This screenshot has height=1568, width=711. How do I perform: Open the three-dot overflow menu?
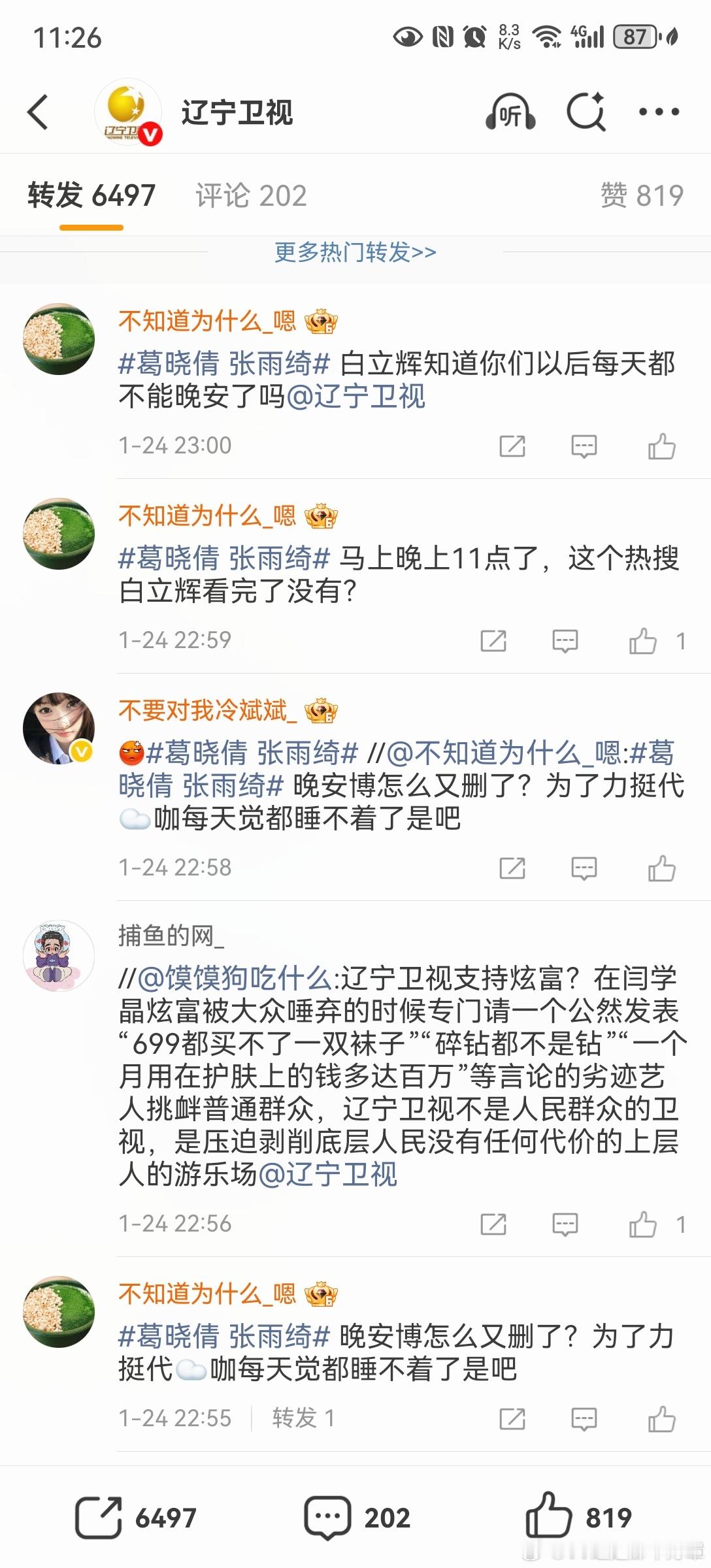pyautogui.click(x=660, y=112)
